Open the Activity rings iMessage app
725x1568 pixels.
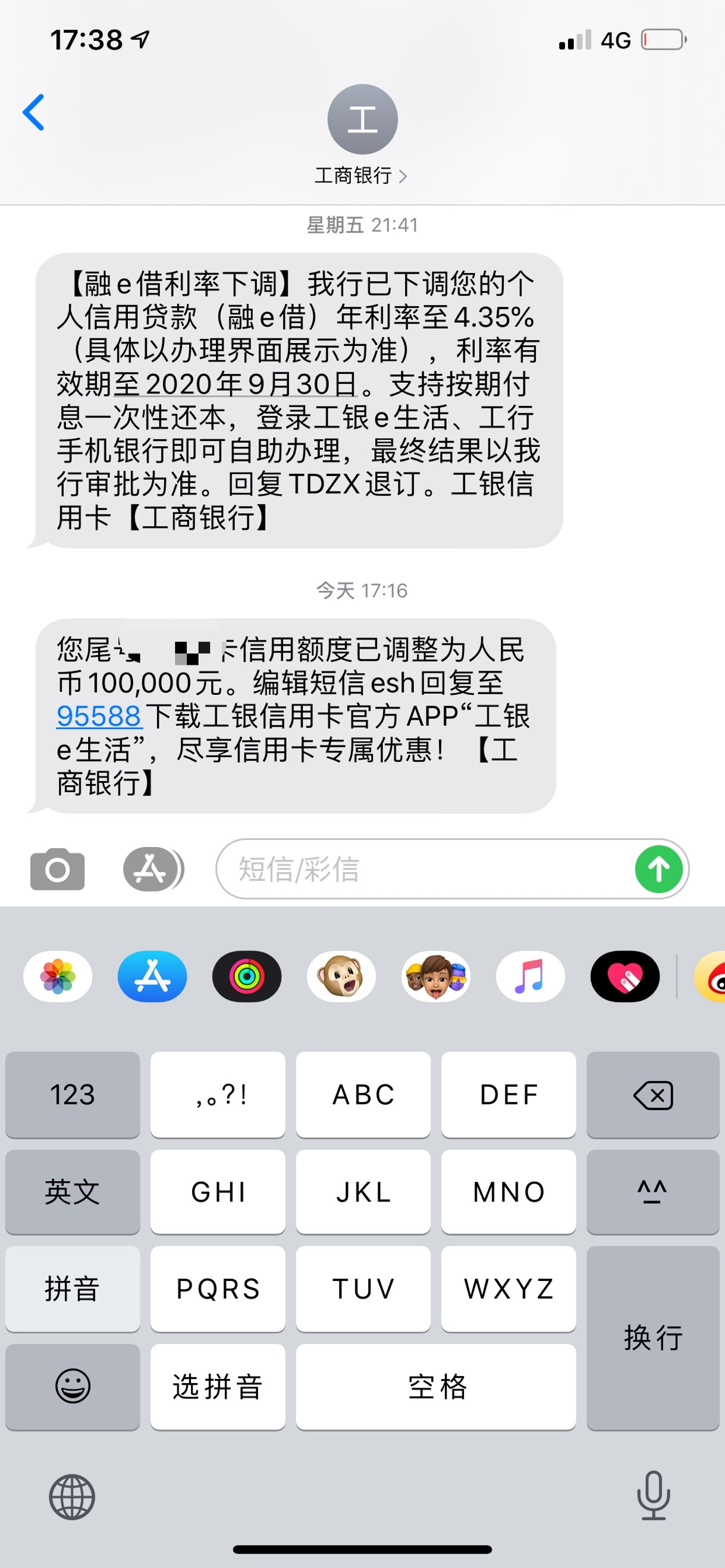pos(247,977)
